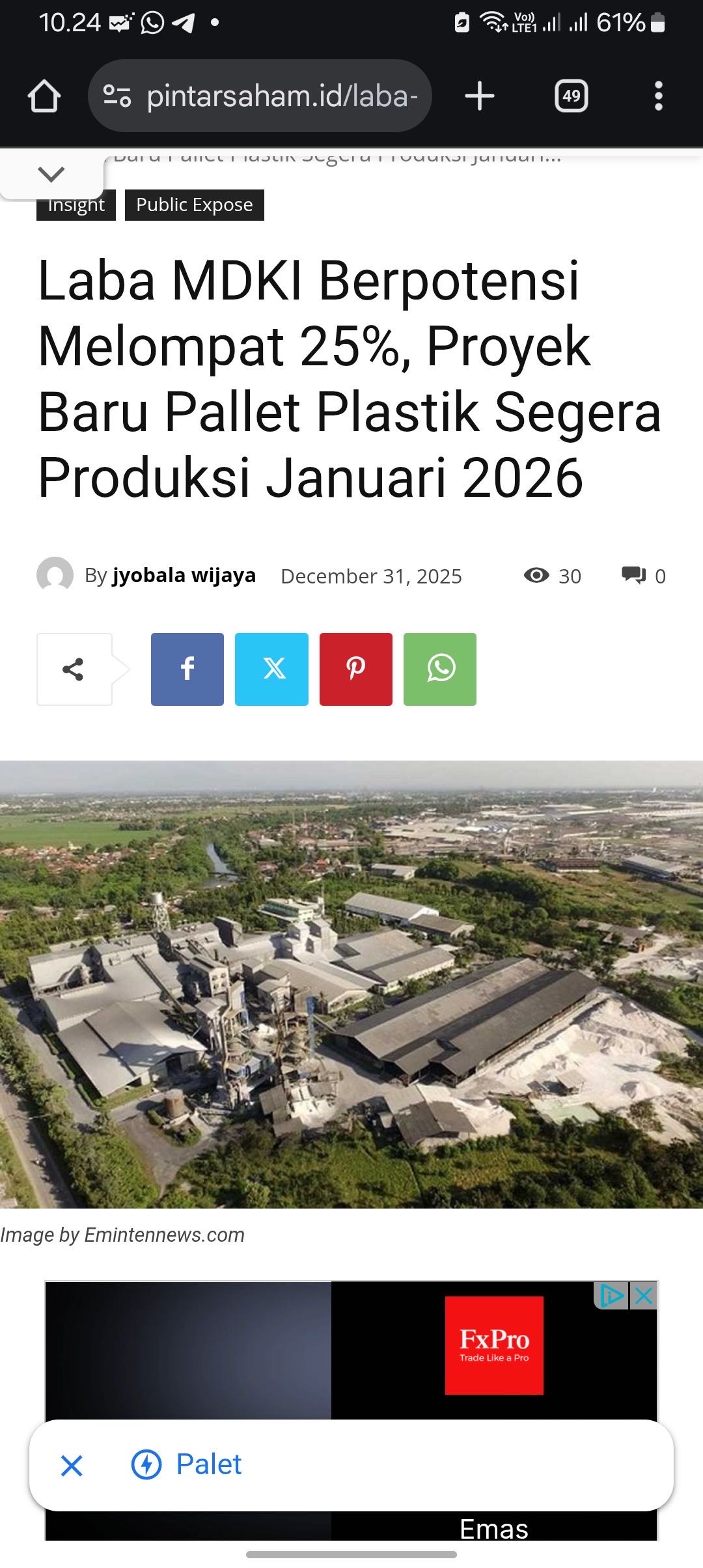Open the Public Expose category tag
The image size is (703, 1568).
(194, 205)
